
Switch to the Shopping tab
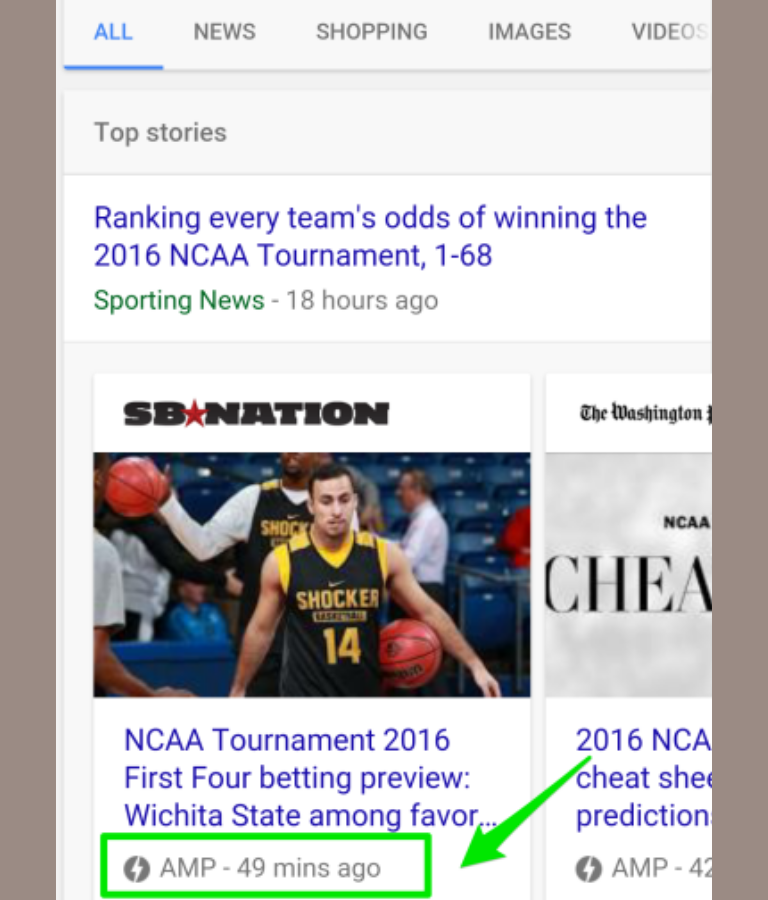[371, 32]
